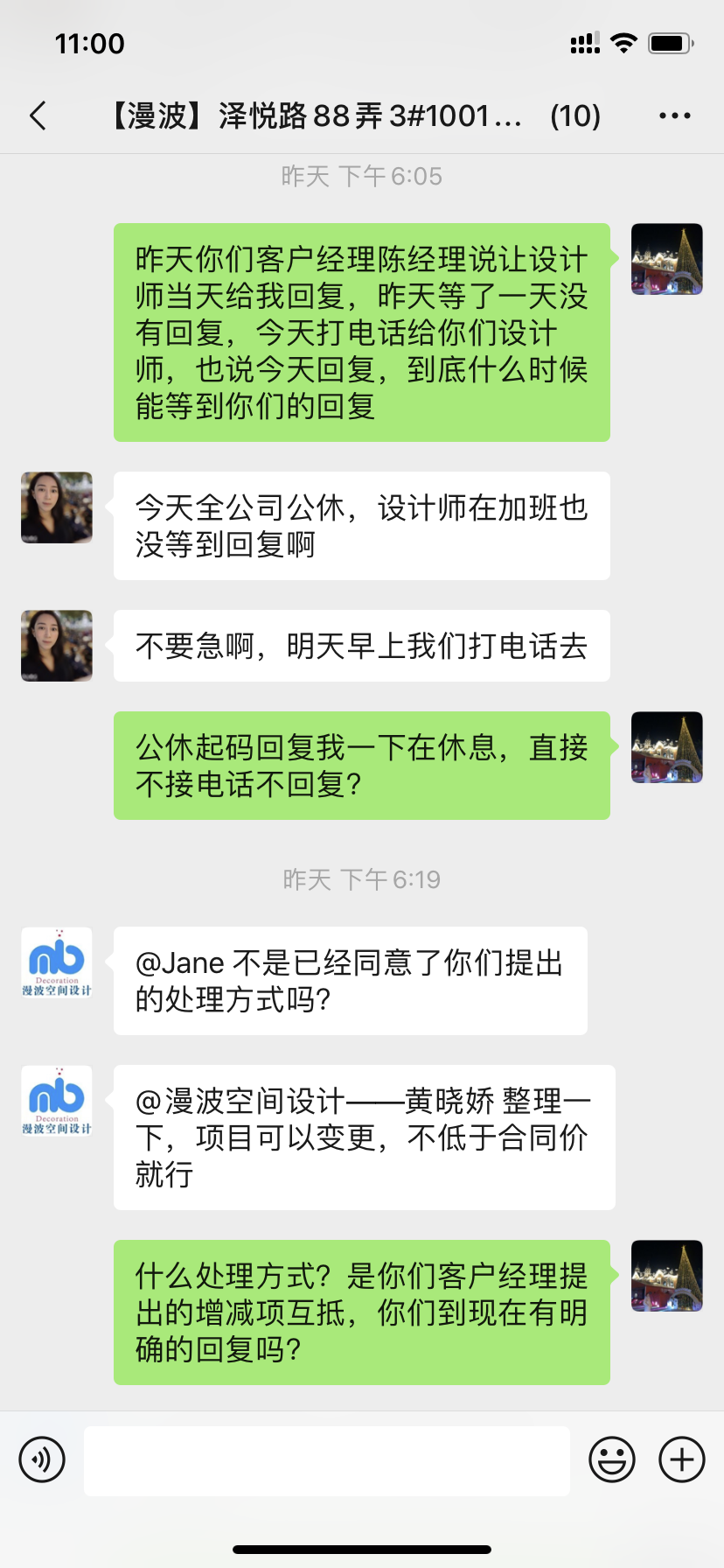Switch to voice message input
The height and width of the screenshot is (1568, 724).
42,1459
